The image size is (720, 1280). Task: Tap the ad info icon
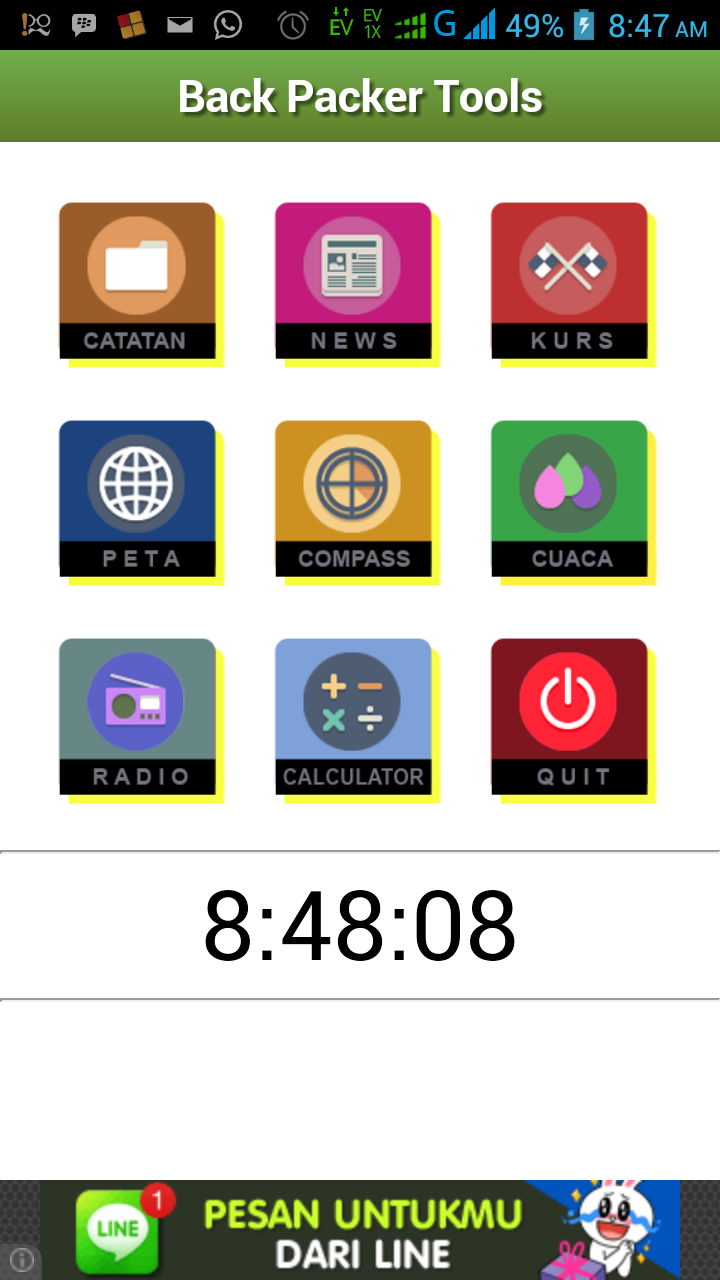pyautogui.click(x=21, y=1260)
